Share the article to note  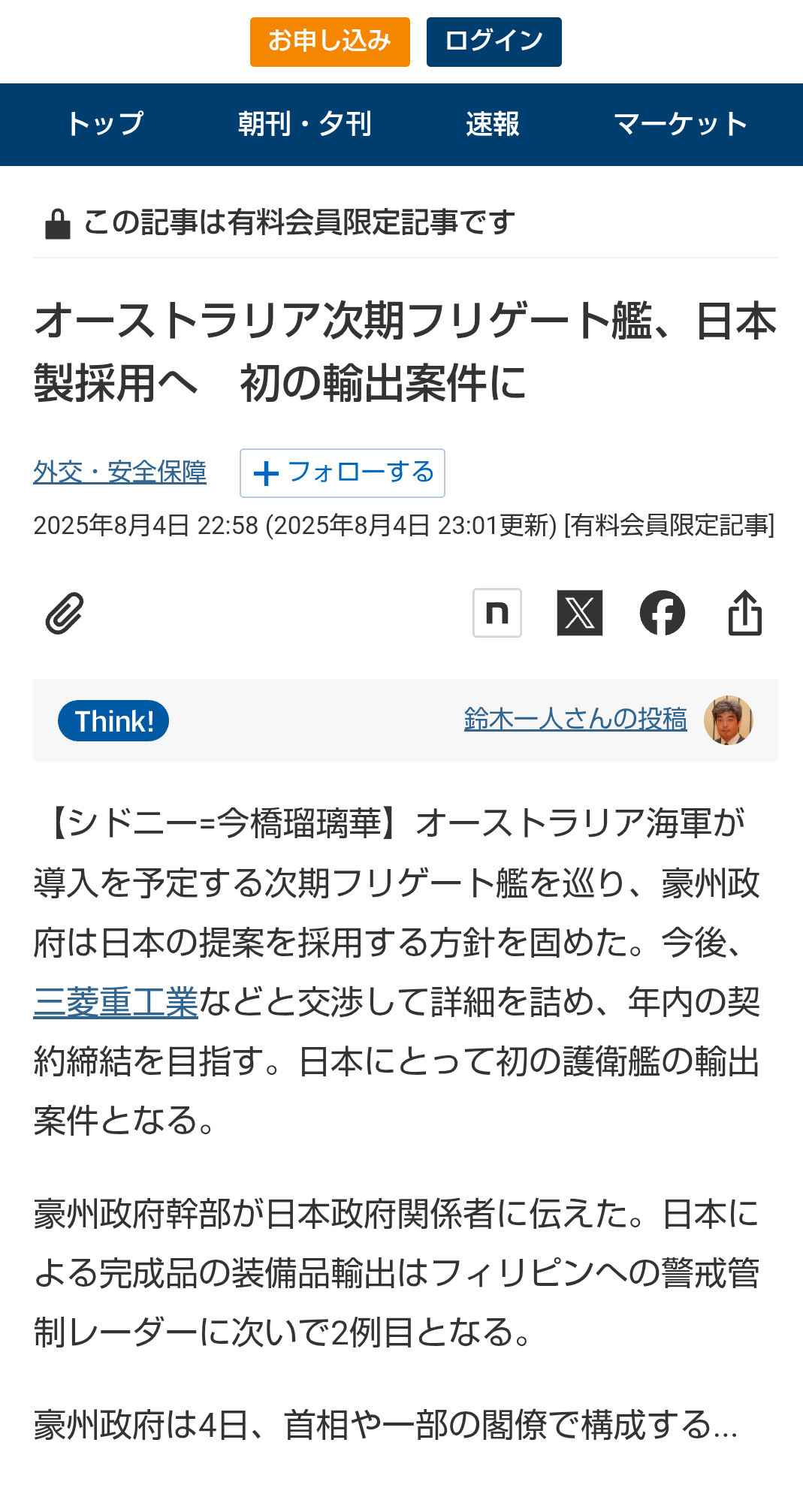pos(497,613)
